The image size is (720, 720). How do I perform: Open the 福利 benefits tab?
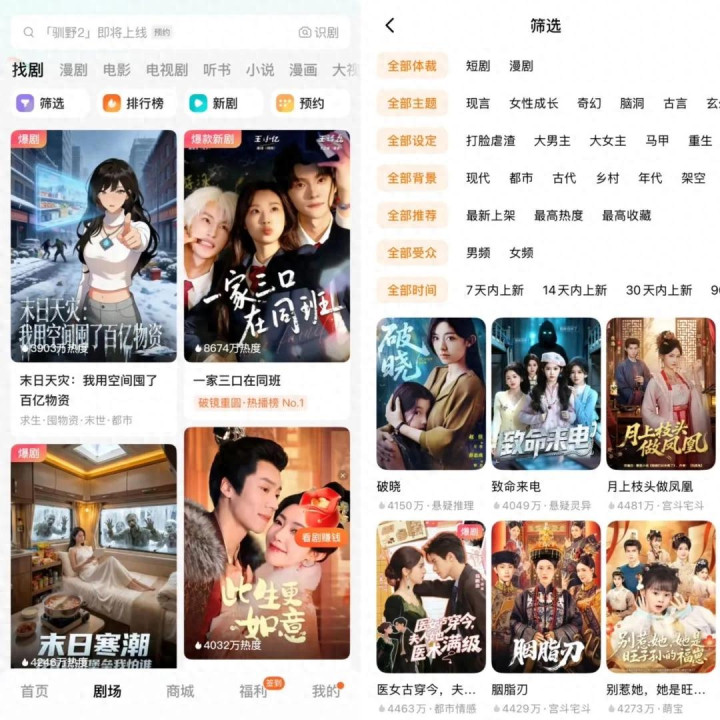point(253,691)
